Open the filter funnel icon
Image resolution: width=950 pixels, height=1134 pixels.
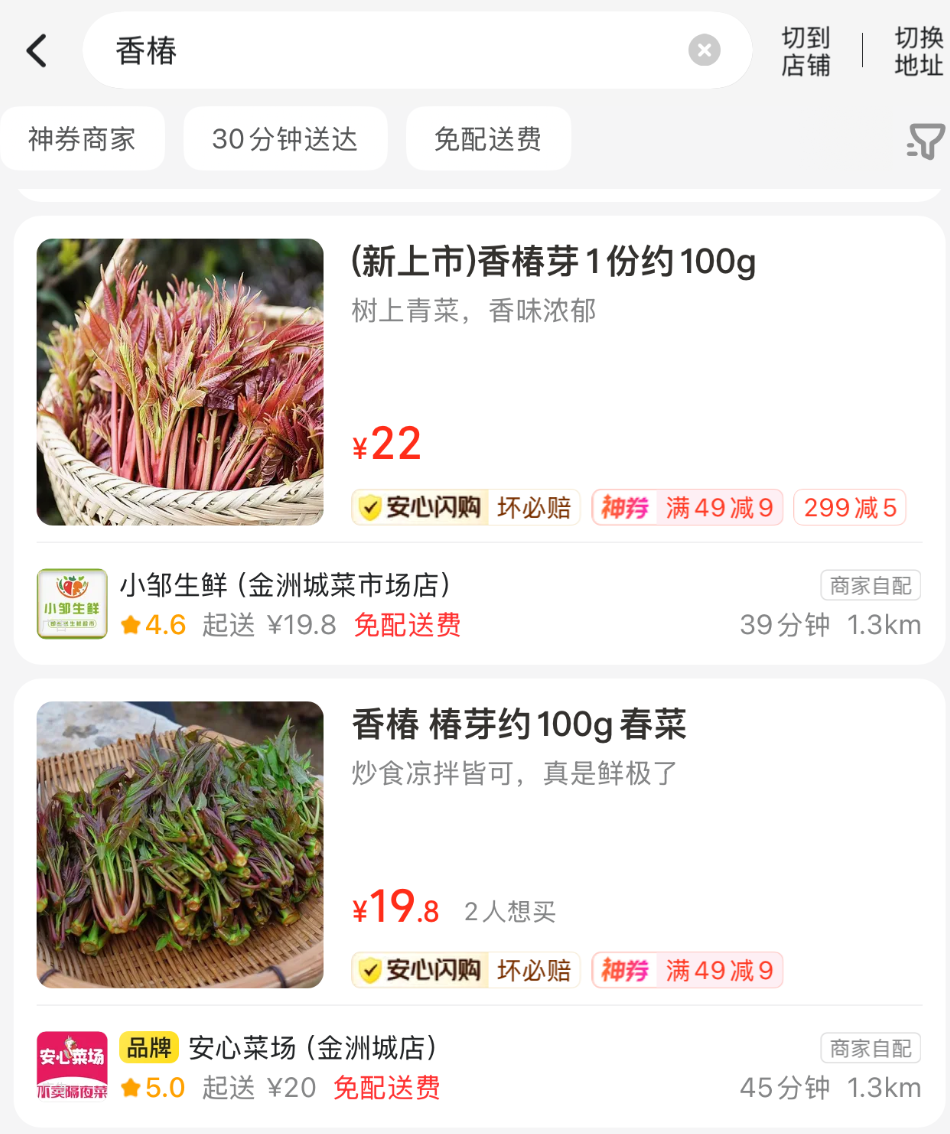point(925,142)
